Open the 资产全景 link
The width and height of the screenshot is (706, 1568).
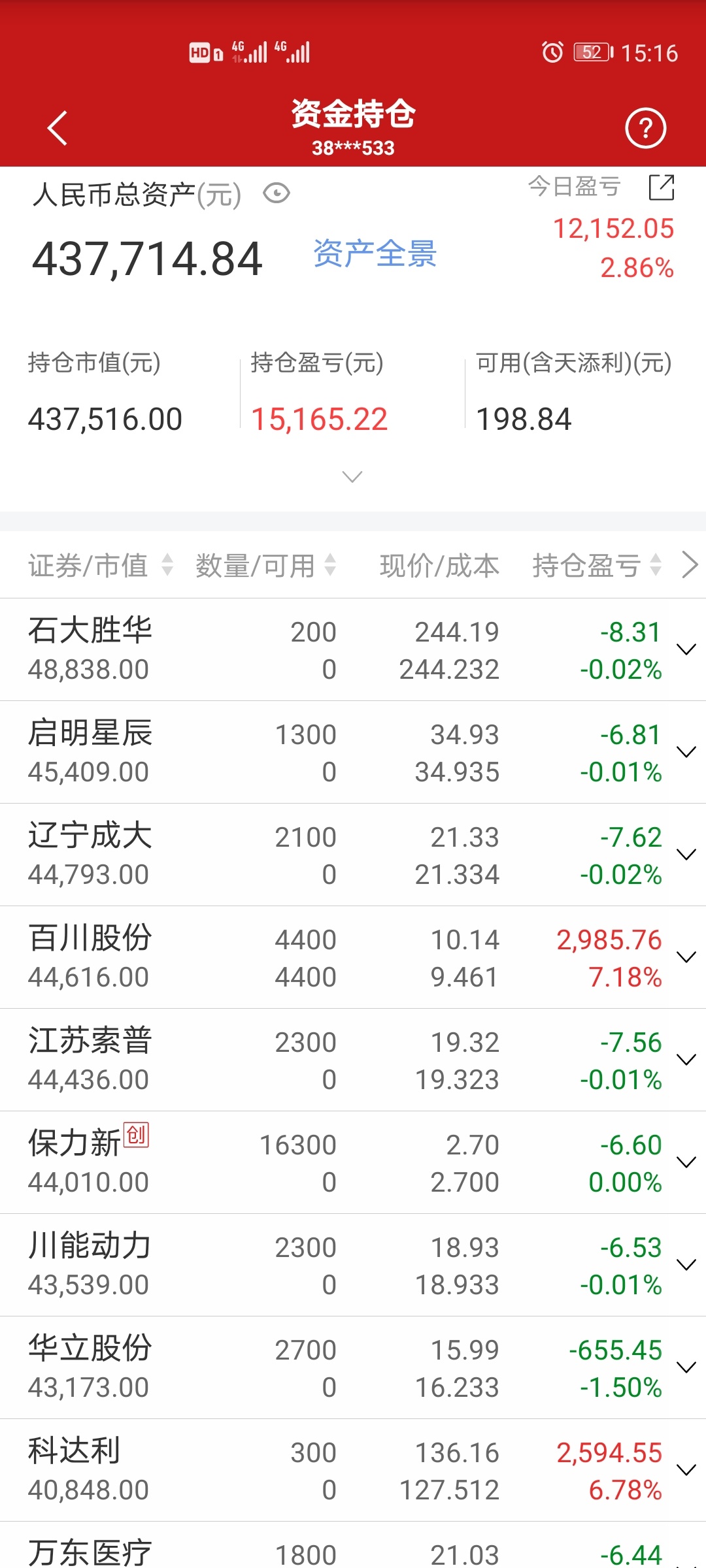coord(375,253)
